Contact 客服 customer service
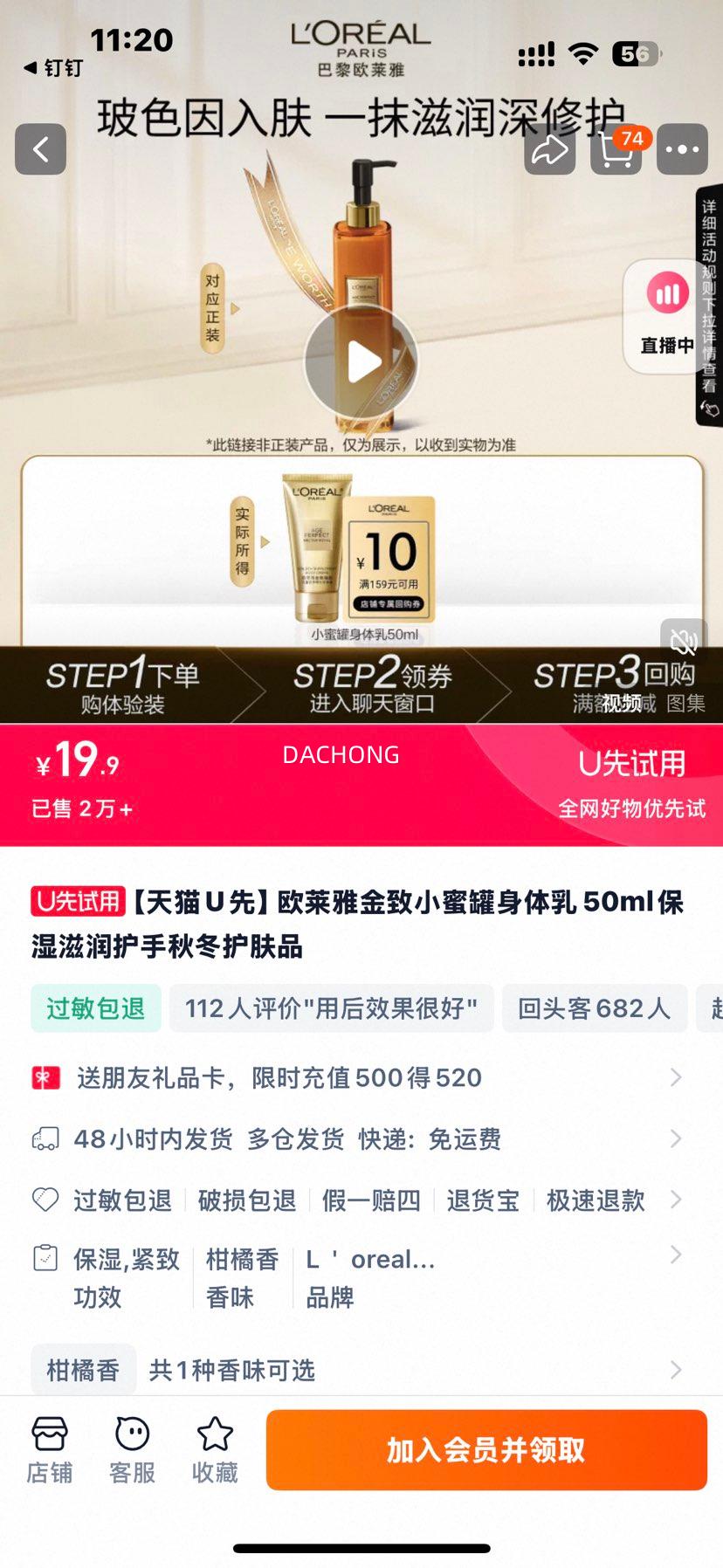 tap(132, 1451)
